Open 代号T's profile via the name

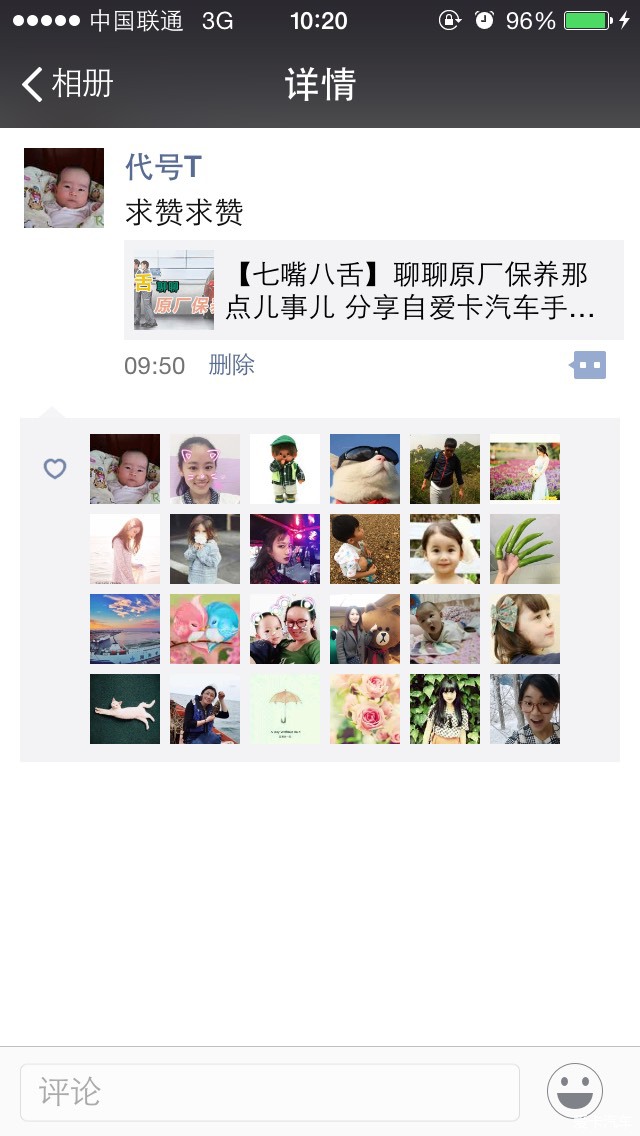(x=163, y=166)
